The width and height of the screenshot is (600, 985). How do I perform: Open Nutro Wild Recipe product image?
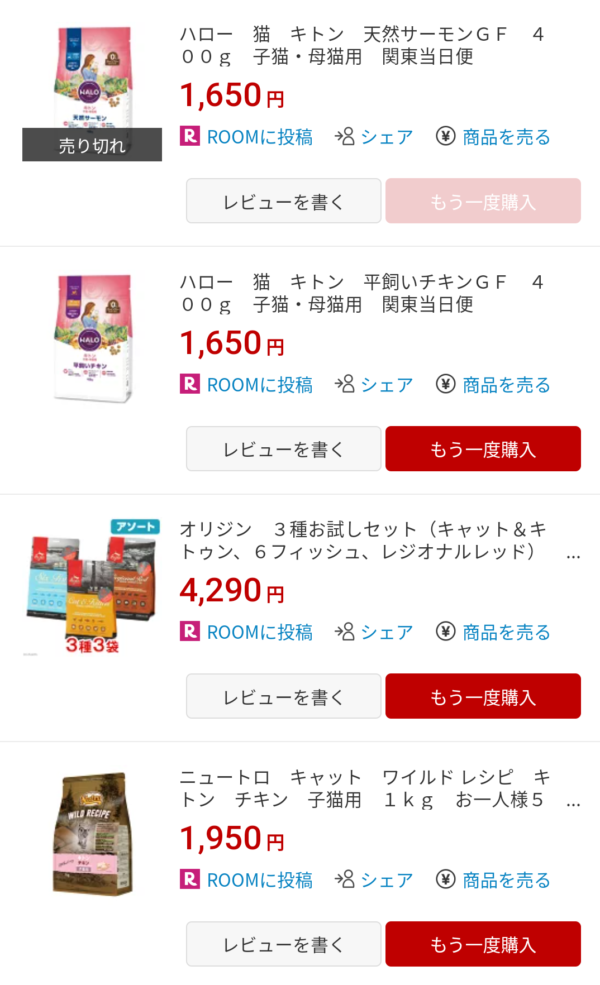(92, 833)
